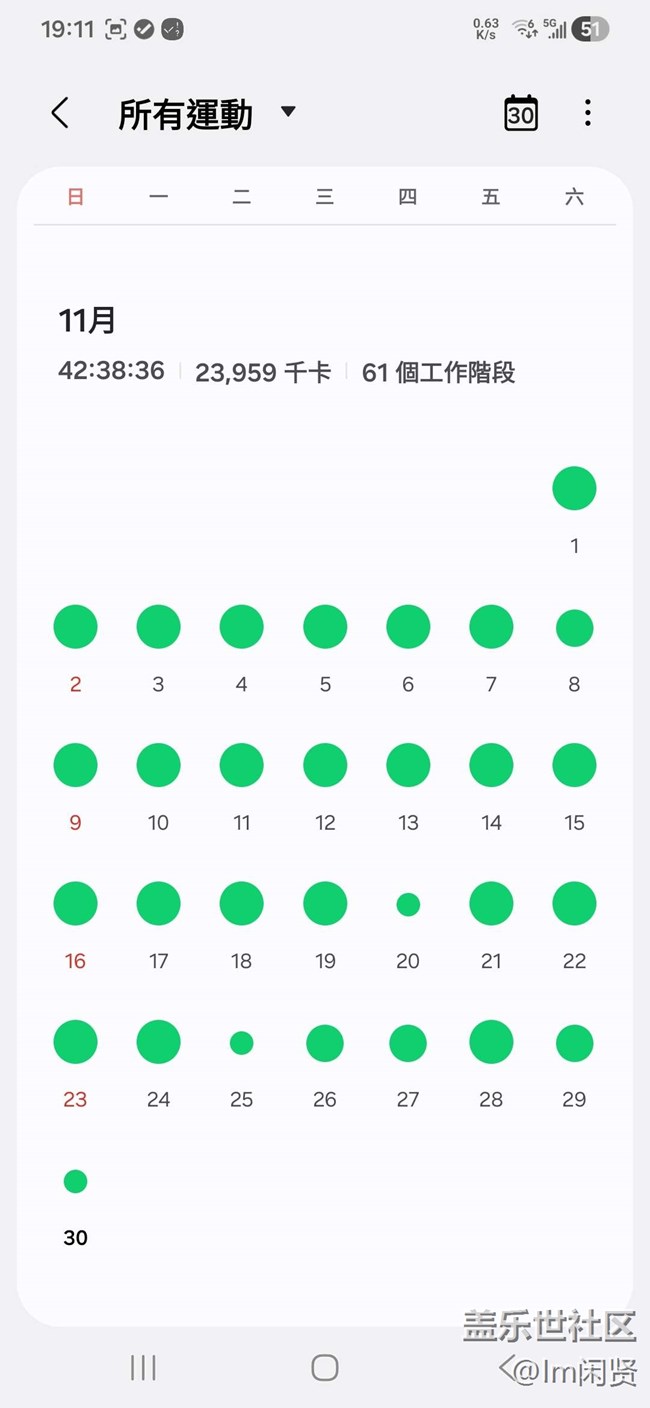Screen dimensions: 650x1408
Task: Select day 20 in the calendar
Action: (408, 905)
